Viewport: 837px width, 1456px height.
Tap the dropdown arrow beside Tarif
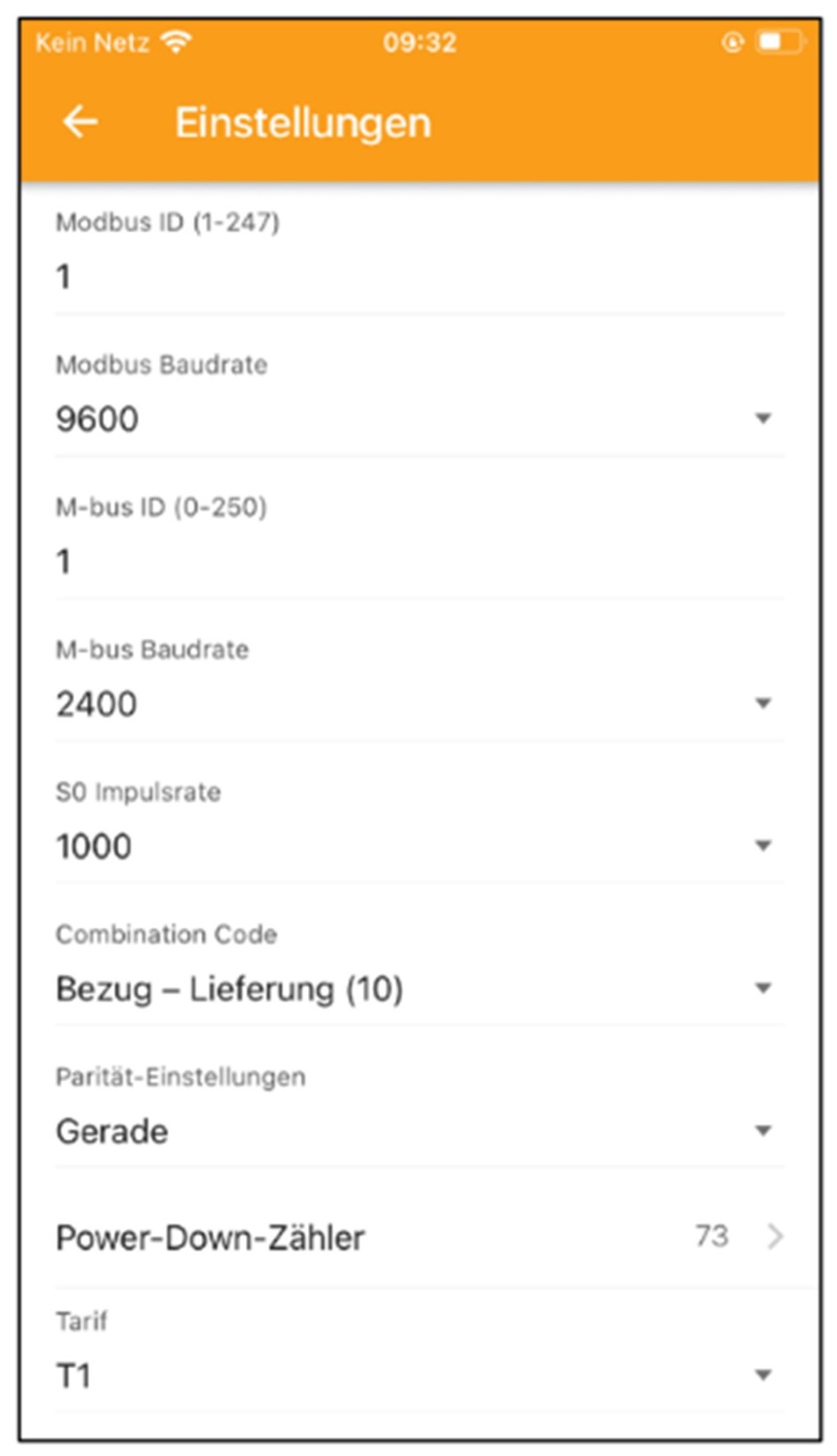tap(763, 1373)
